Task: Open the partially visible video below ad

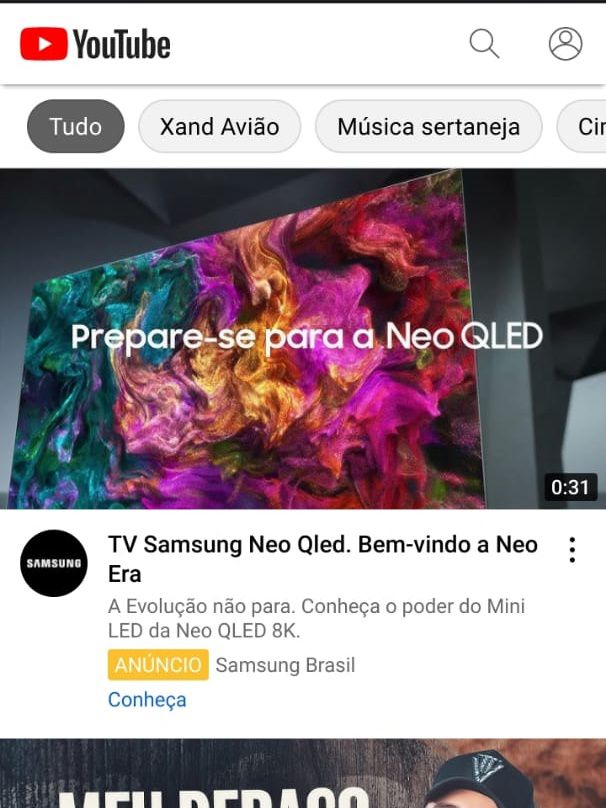Action: point(303,775)
